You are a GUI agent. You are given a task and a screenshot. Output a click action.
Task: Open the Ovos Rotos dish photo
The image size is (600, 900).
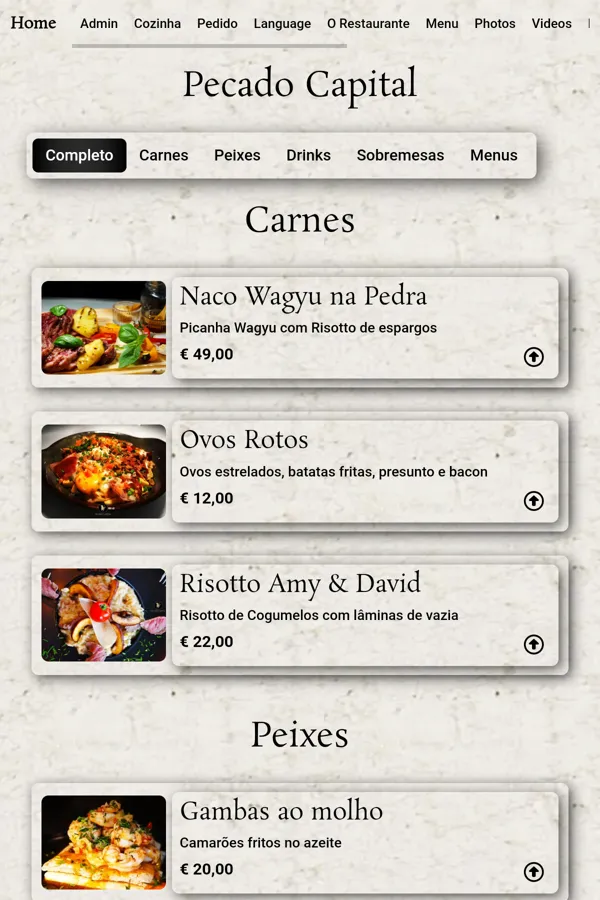(104, 471)
